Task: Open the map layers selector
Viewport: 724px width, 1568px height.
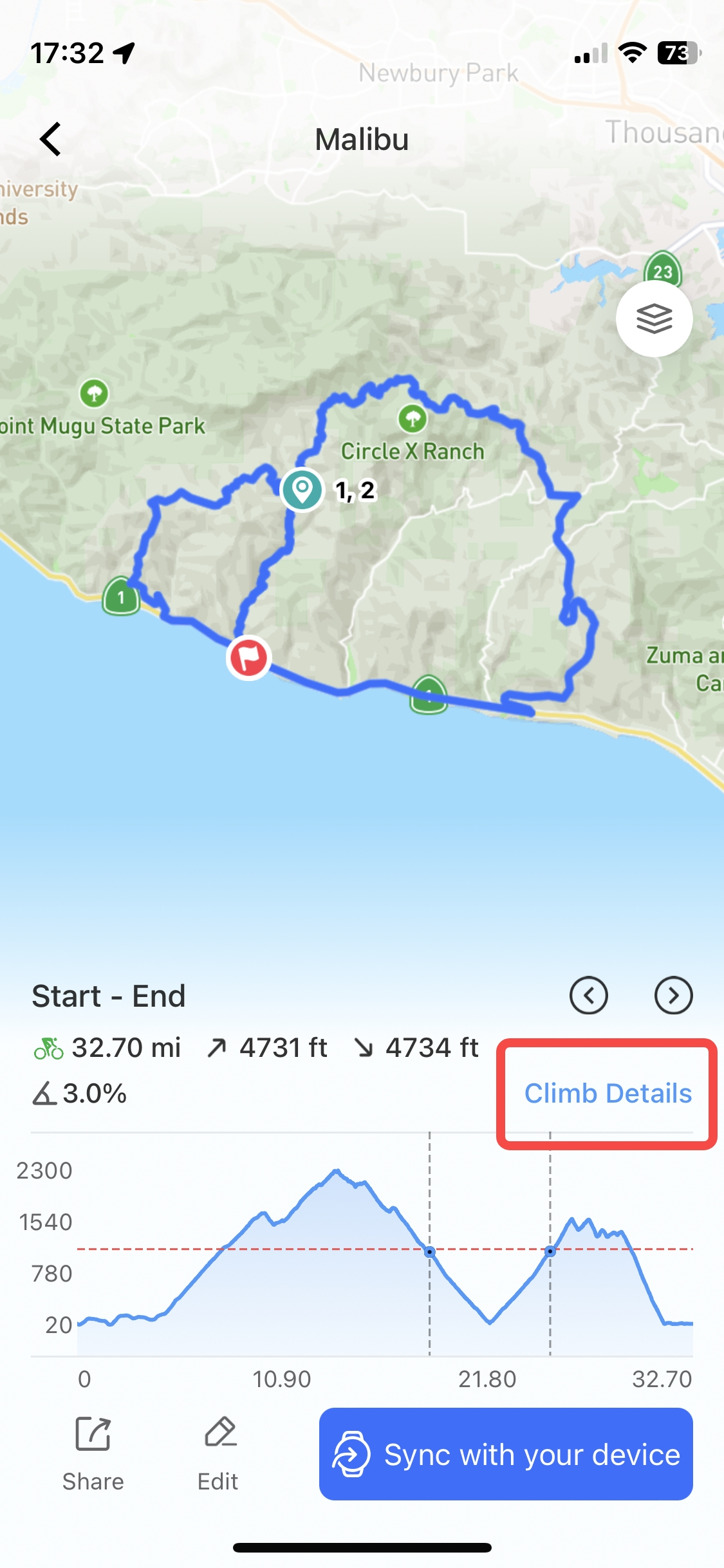Action: (654, 319)
